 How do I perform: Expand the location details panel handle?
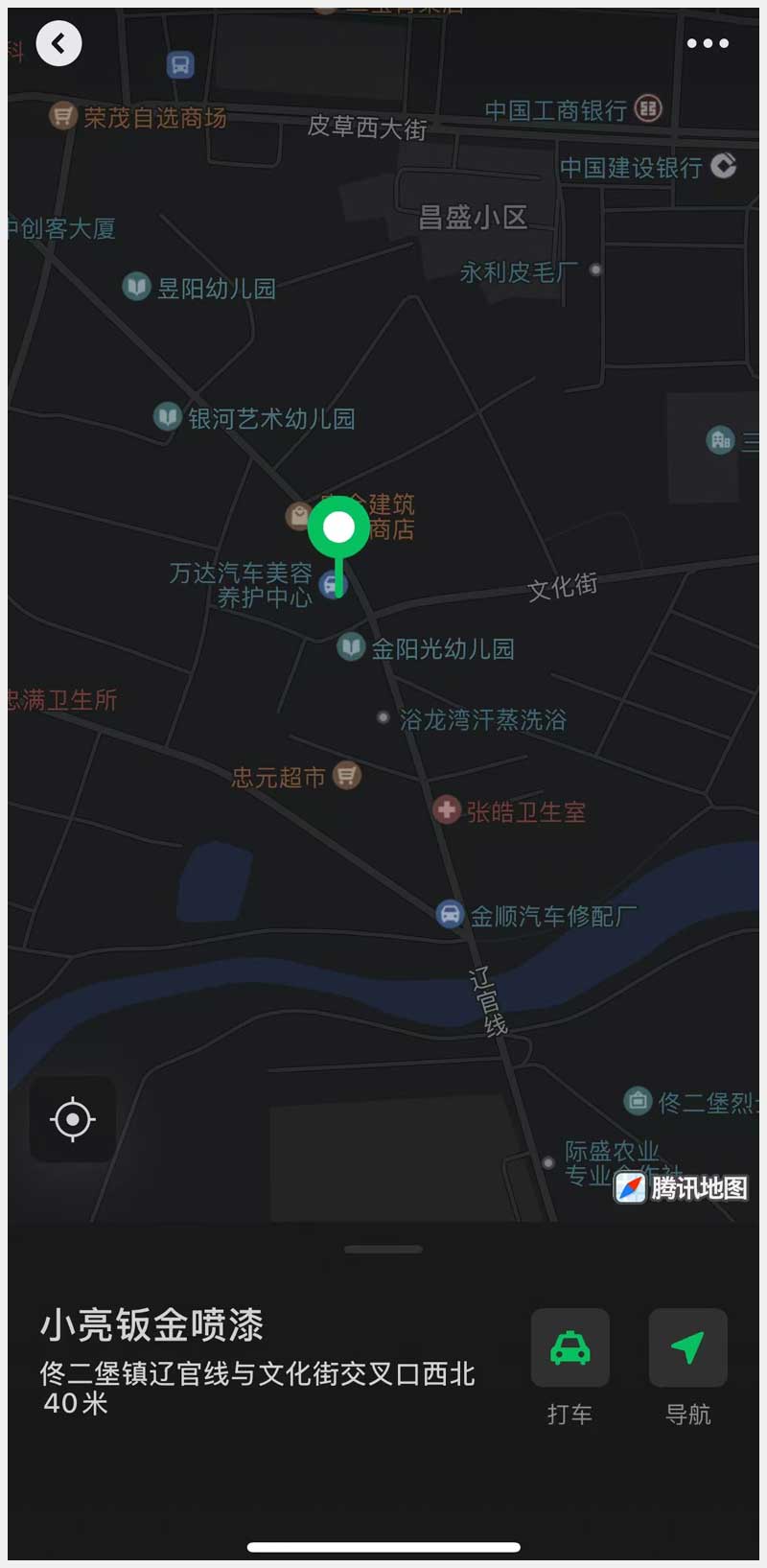pyautogui.click(x=383, y=1250)
